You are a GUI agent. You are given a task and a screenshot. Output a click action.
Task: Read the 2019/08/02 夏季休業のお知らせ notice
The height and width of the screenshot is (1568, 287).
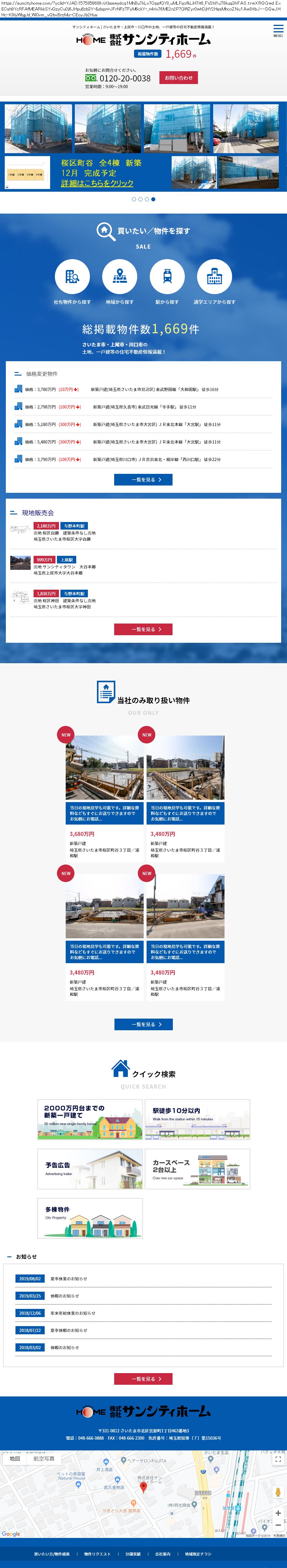(69, 1279)
